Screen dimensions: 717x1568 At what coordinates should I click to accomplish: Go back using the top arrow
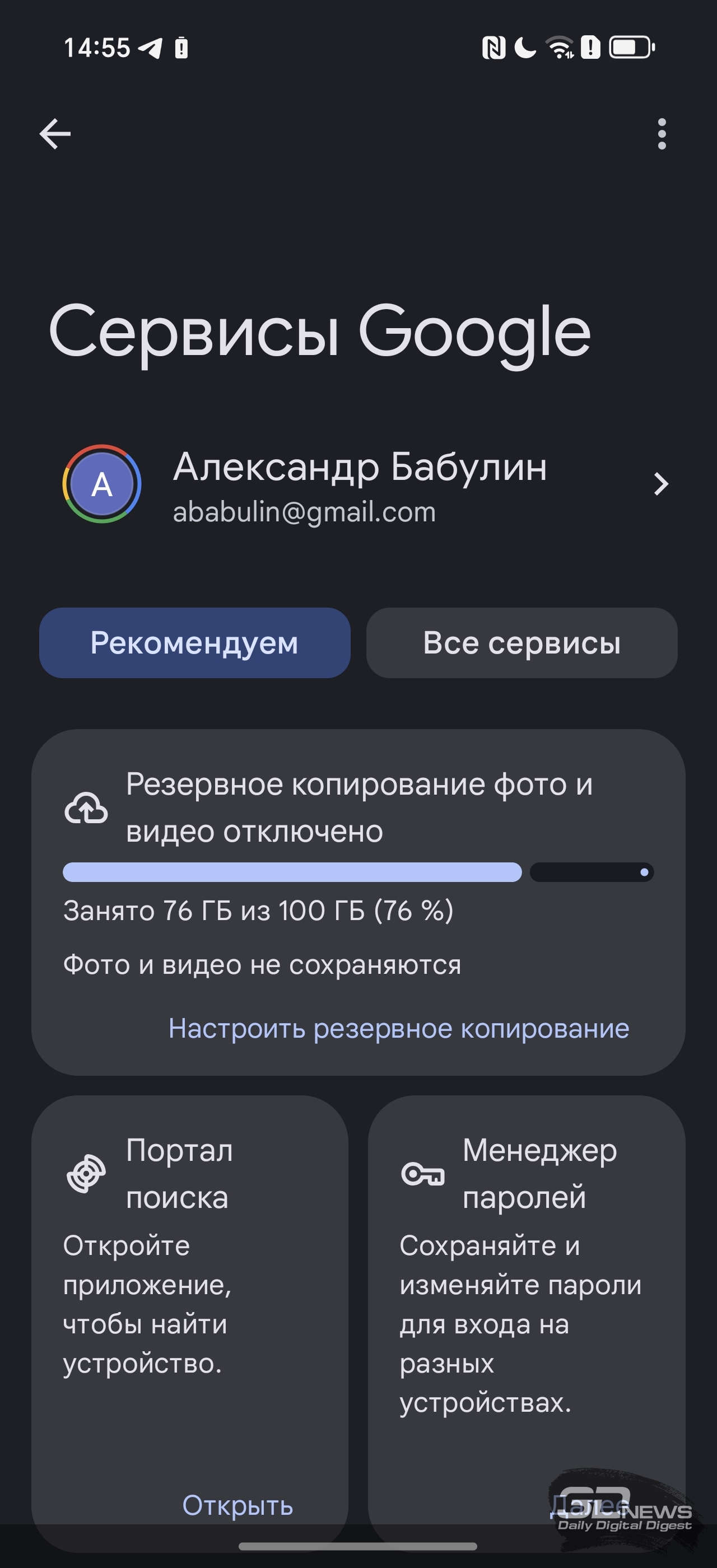click(x=55, y=134)
